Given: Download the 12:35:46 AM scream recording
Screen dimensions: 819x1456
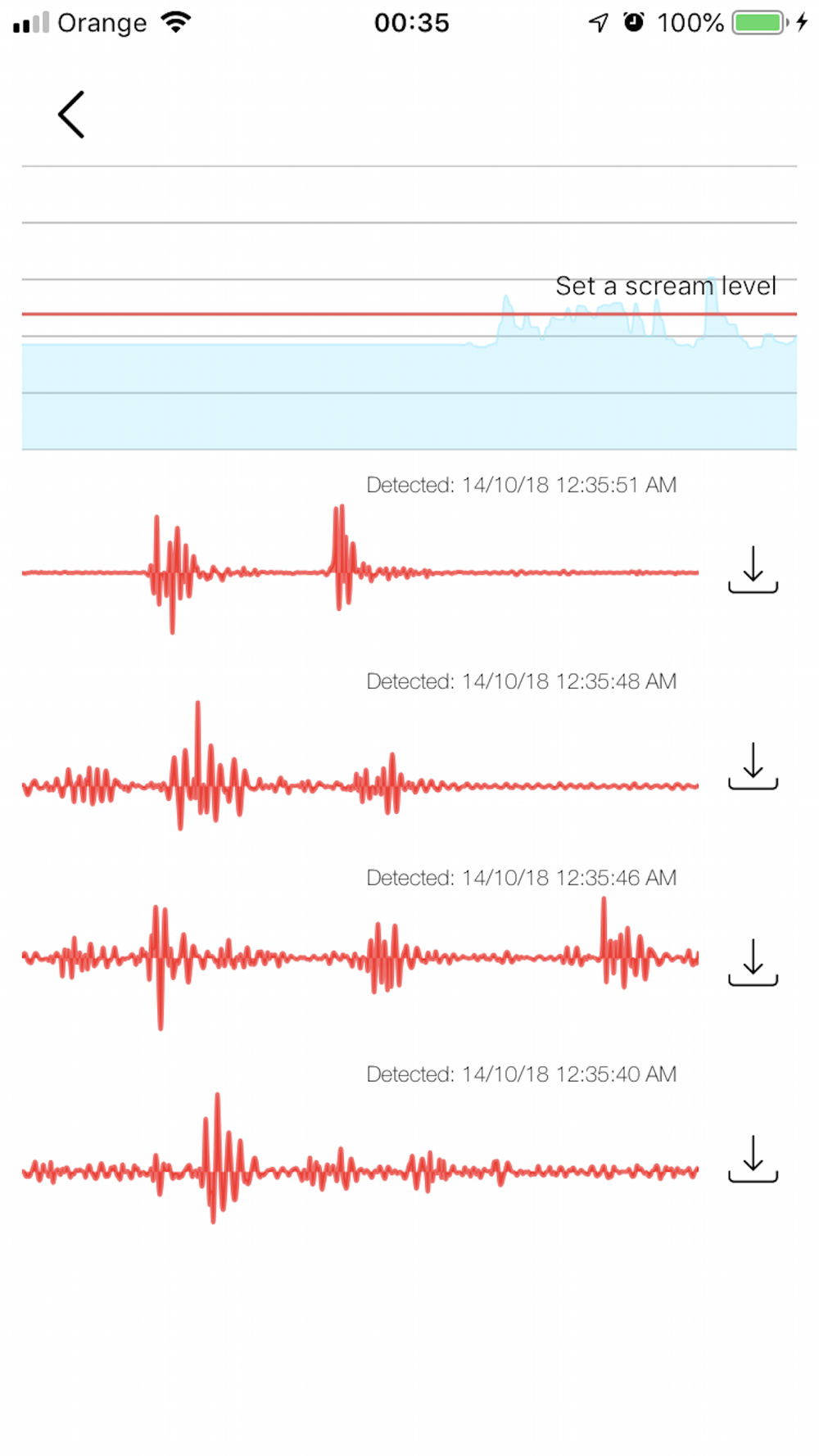Looking at the screenshot, I should point(753,962).
